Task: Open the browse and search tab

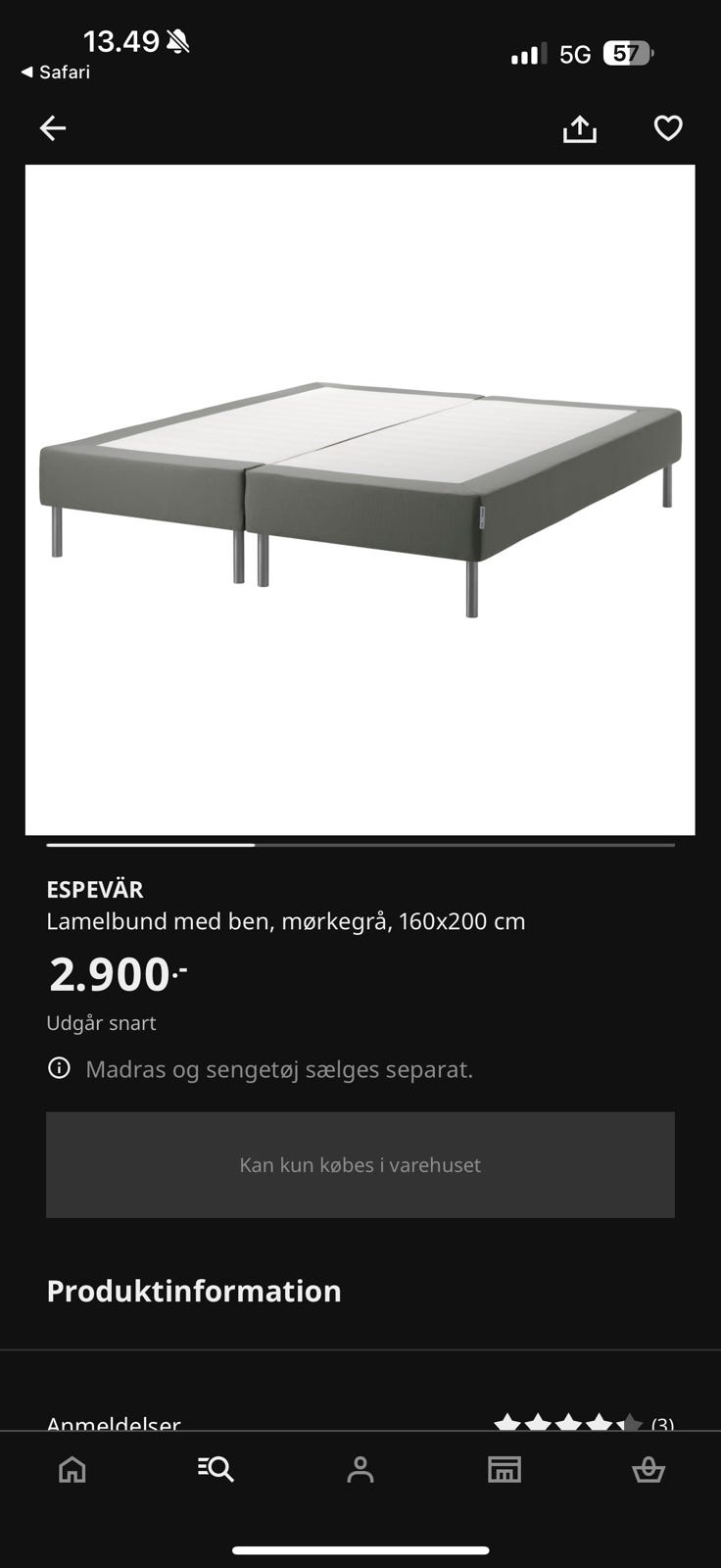Action: tap(216, 1469)
